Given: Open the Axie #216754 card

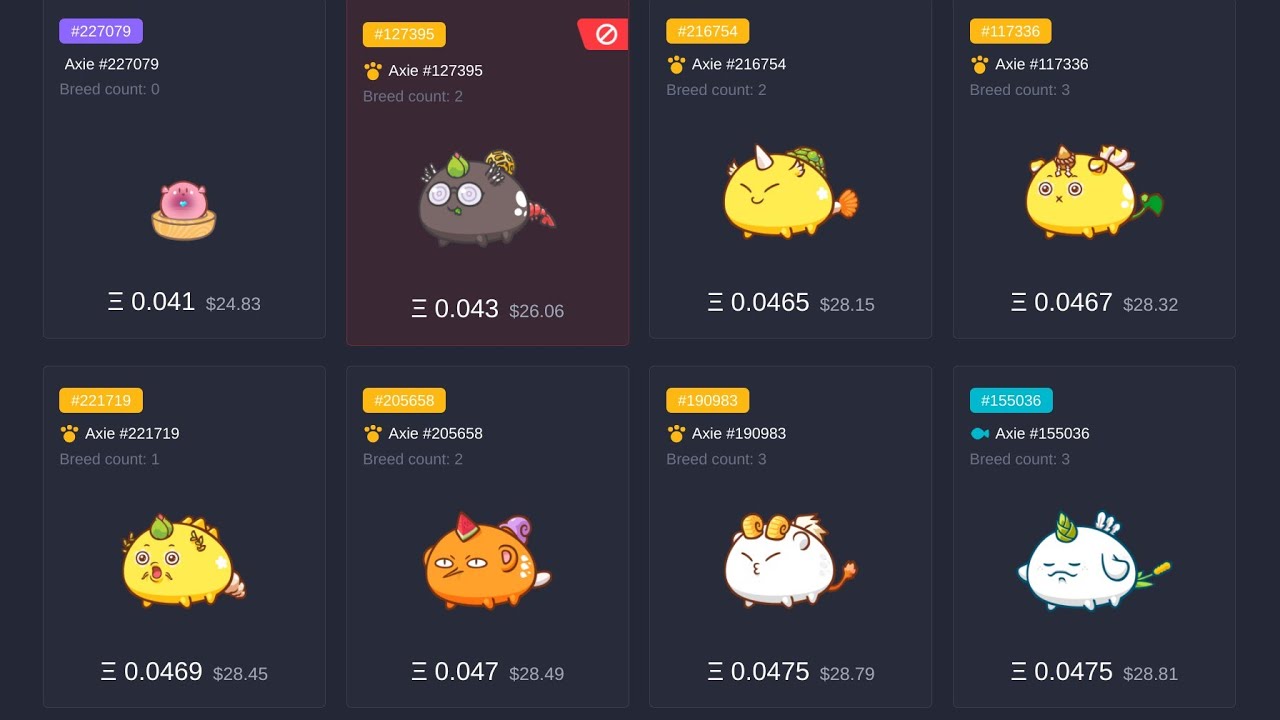Looking at the screenshot, I should coord(791,166).
